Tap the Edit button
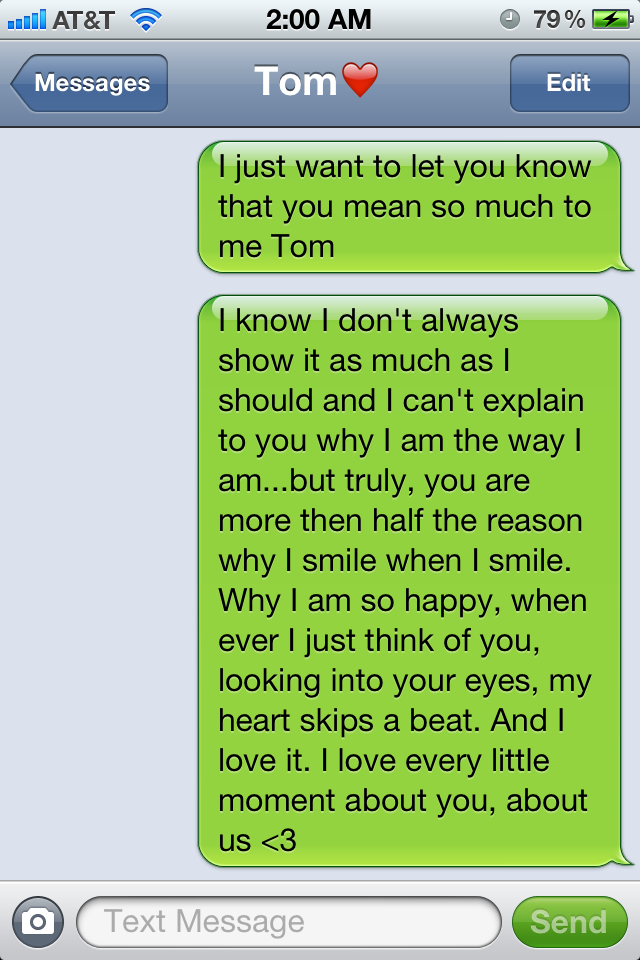The image size is (640, 960). coord(568,83)
